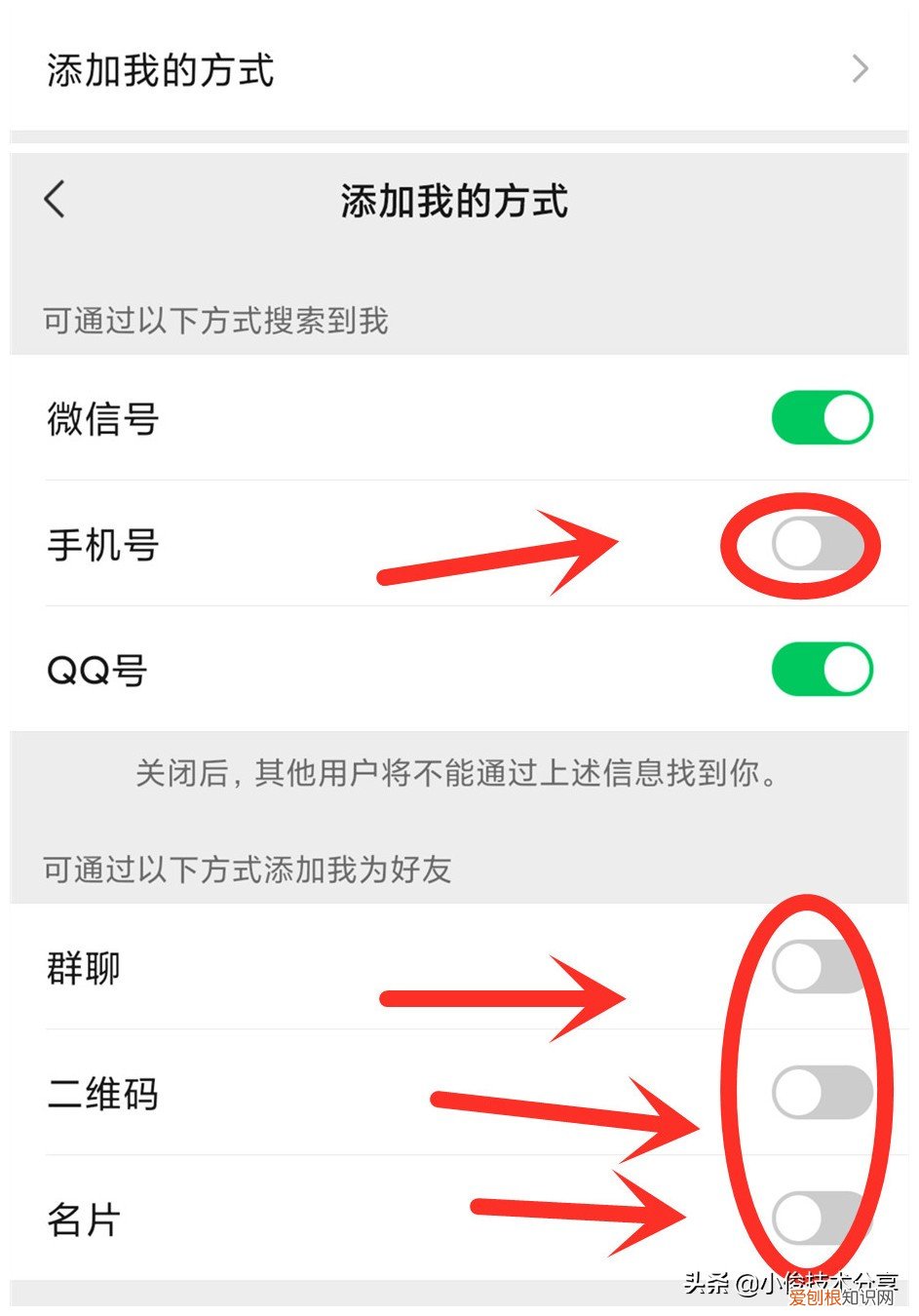This screenshot has width=919, height=1316.
Task: Click the chevron next to 添加我的方式
Action: click(862, 68)
